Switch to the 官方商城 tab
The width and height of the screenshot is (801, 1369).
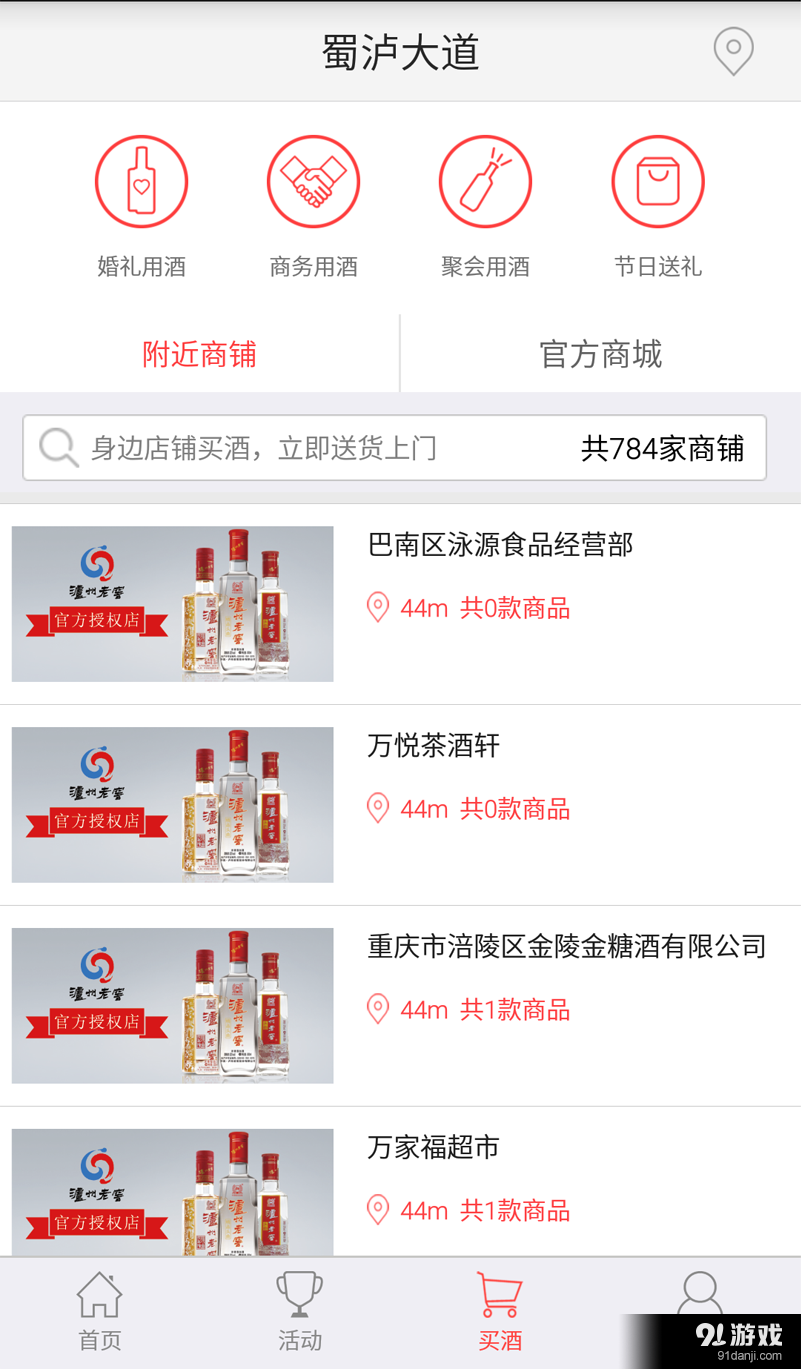(600, 352)
